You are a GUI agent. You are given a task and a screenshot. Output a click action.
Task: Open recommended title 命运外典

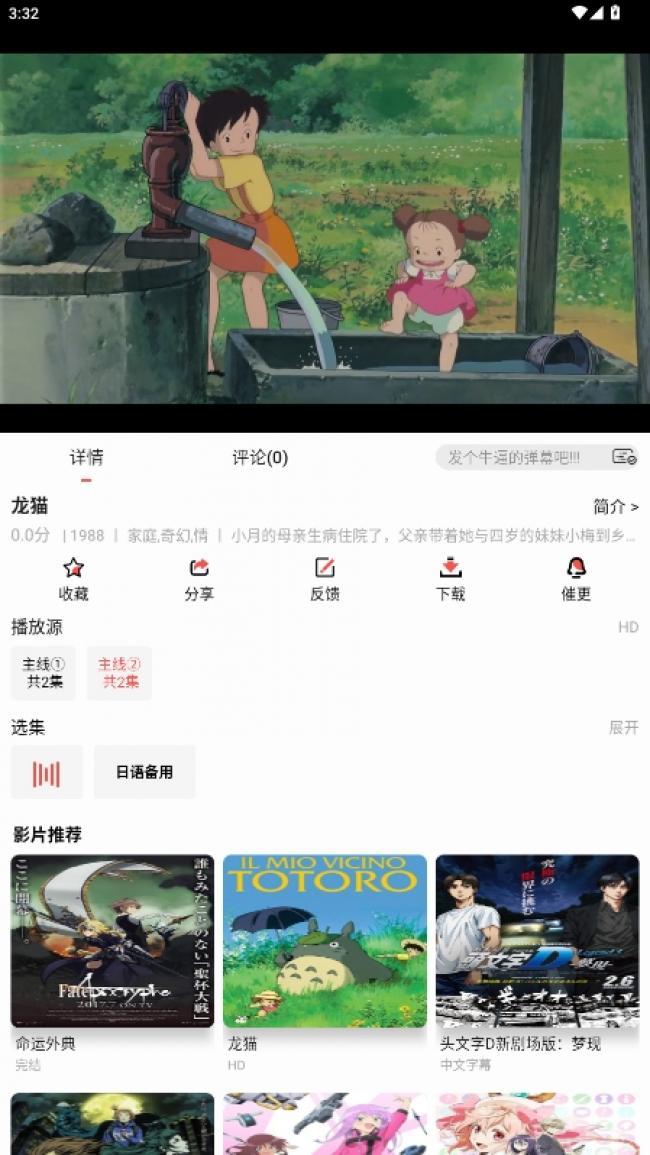(112, 941)
